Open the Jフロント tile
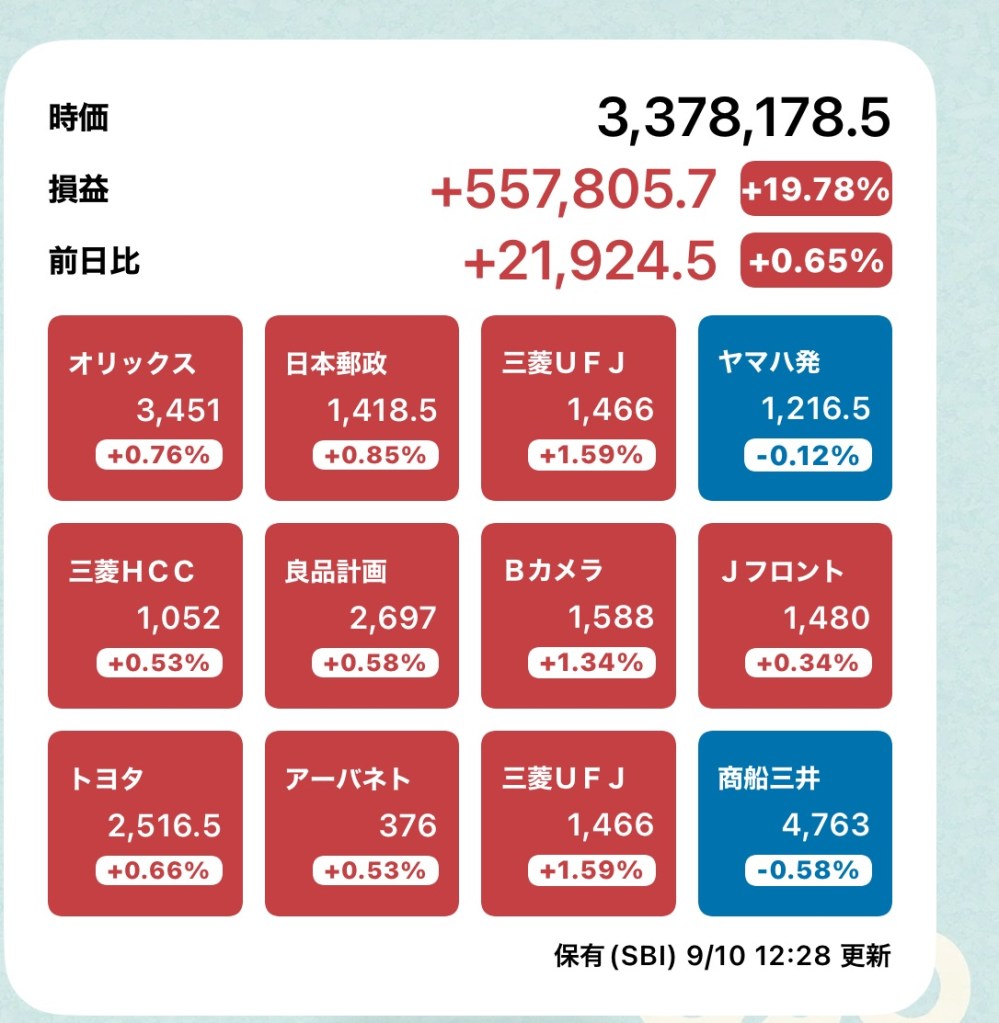The width and height of the screenshot is (999, 1023). (x=794, y=615)
